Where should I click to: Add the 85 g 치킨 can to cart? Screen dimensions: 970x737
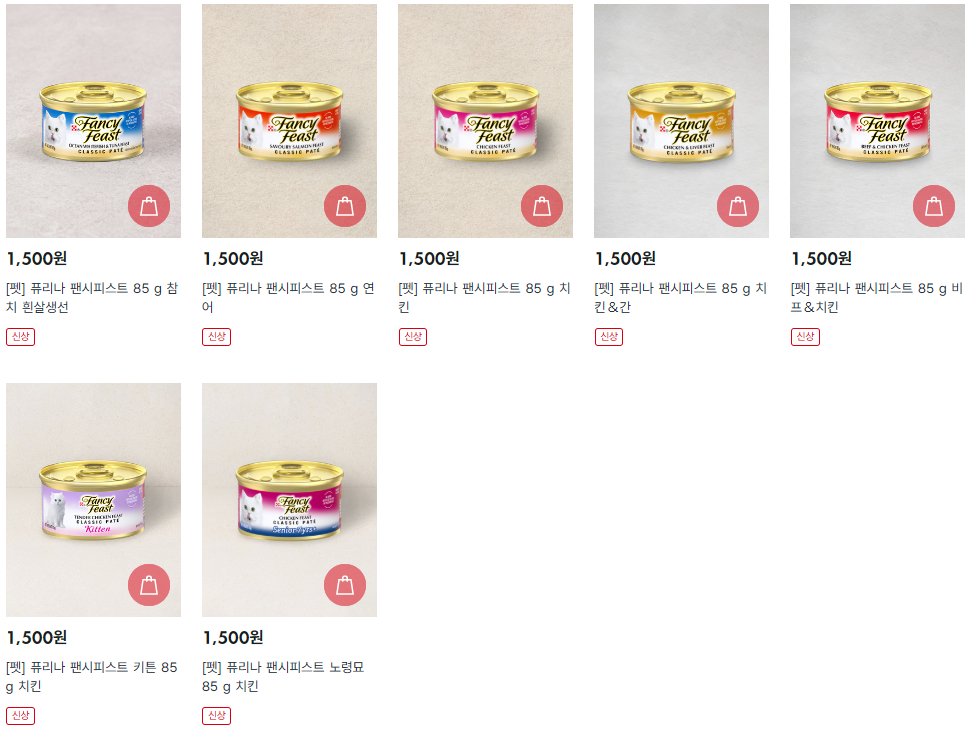[541, 206]
